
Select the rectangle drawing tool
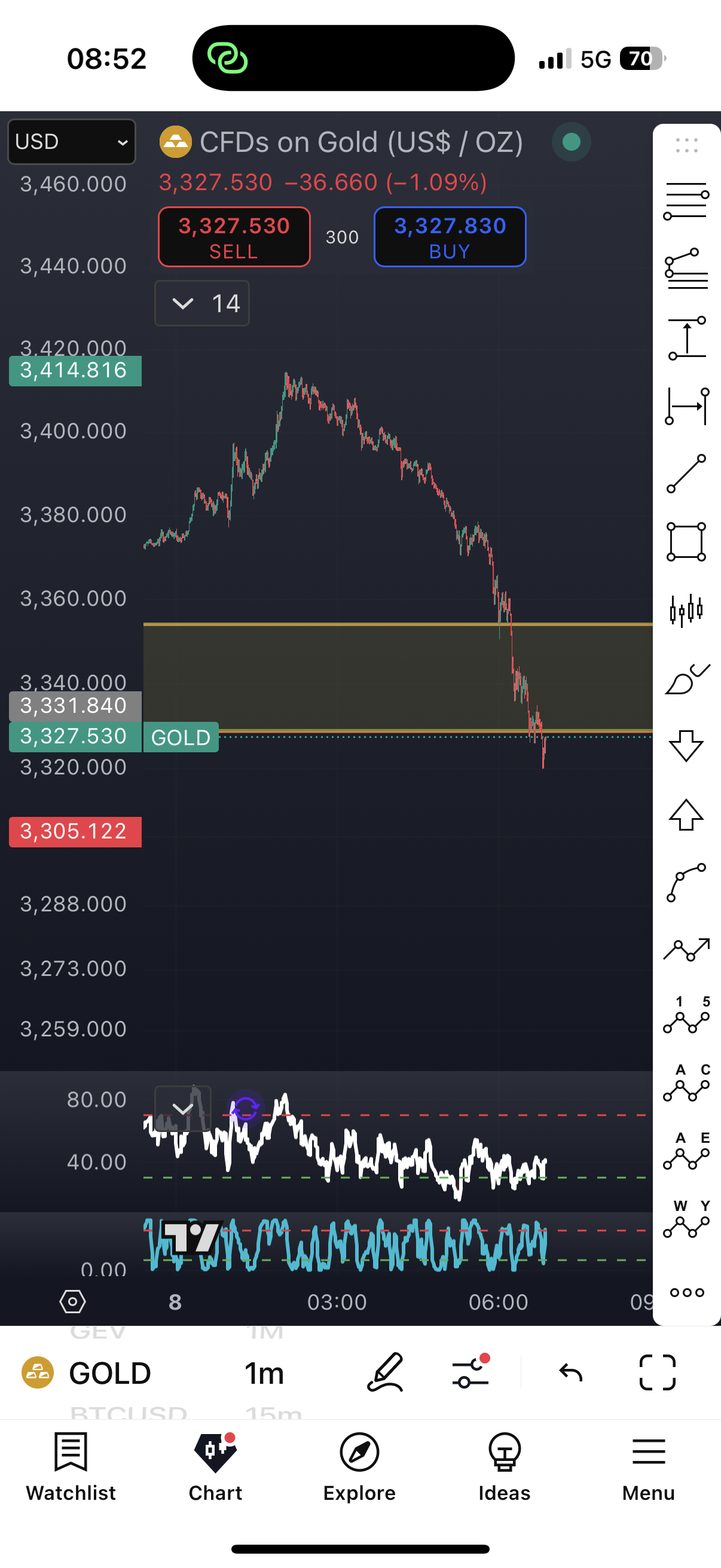click(686, 541)
